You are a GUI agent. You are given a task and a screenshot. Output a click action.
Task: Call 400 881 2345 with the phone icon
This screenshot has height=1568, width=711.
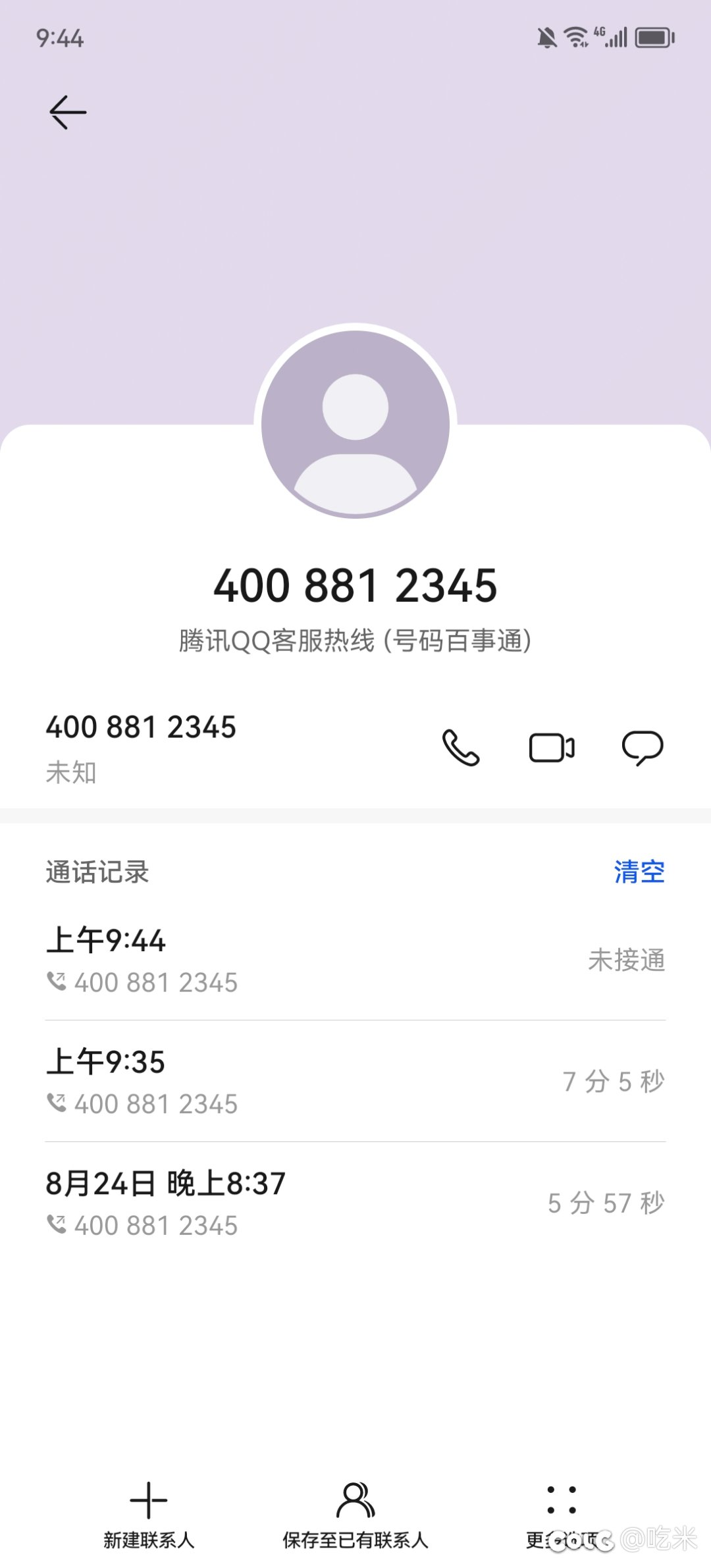click(x=461, y=748)
